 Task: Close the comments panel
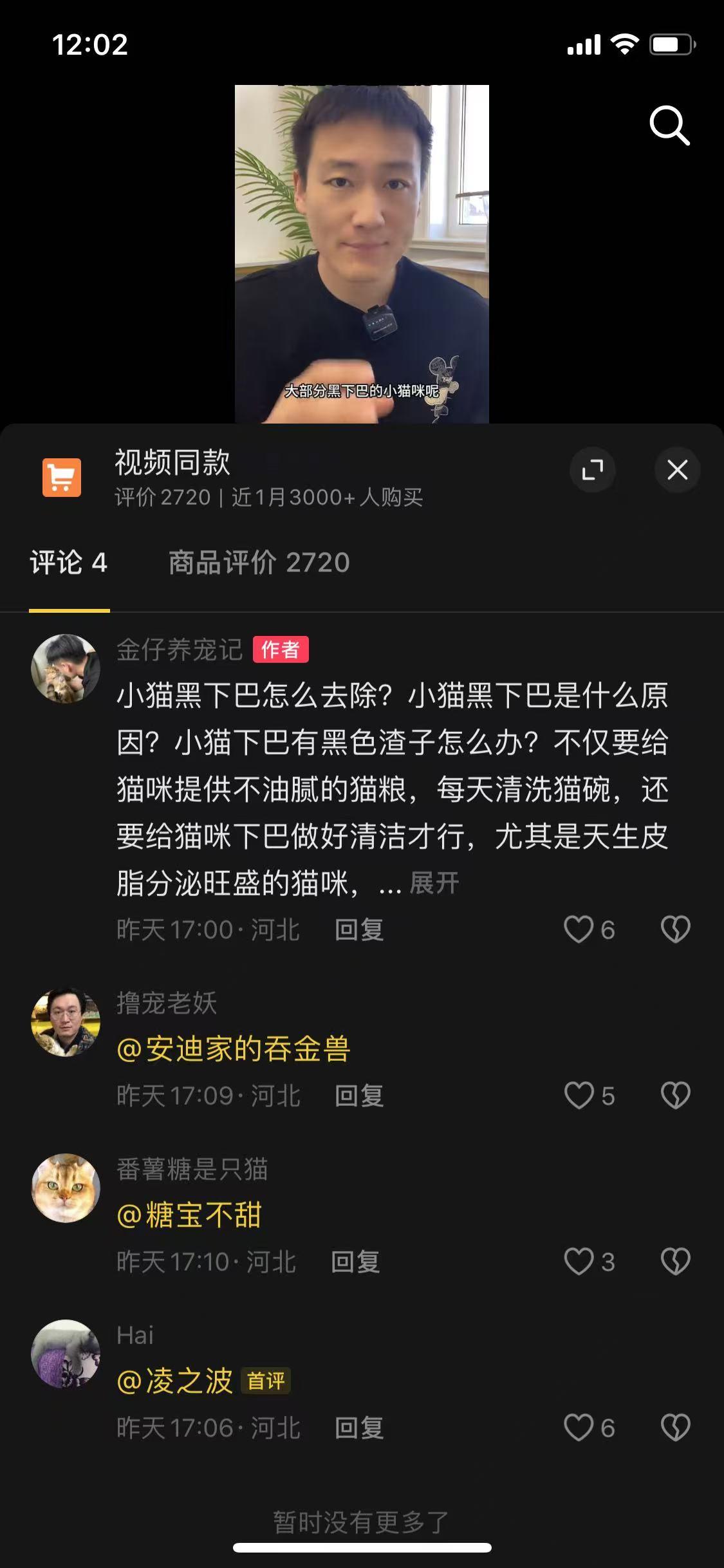678,470
